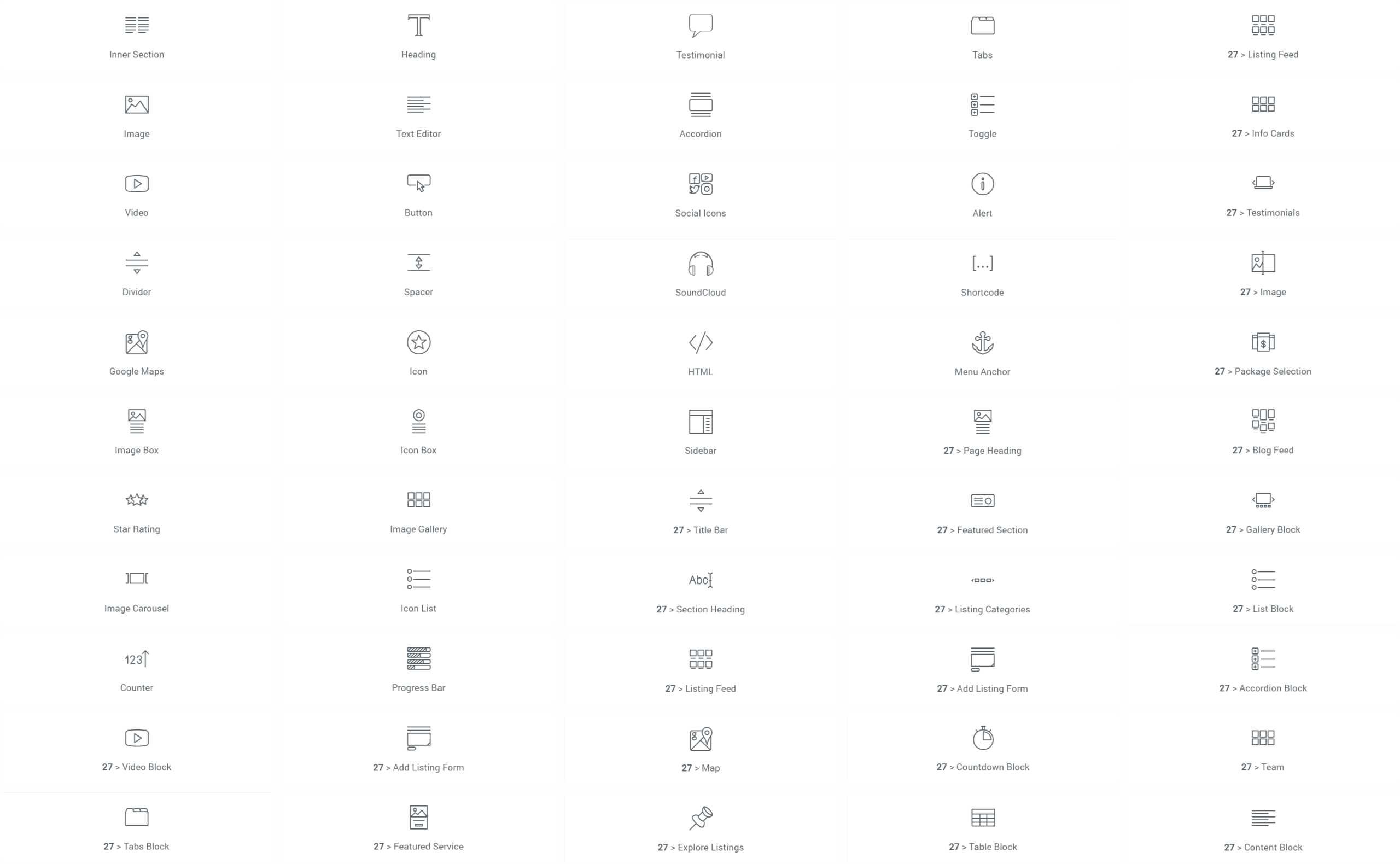1400x864 pixels.
Task: Select the 27 > Section Heading widget
Action: [701, 590]
